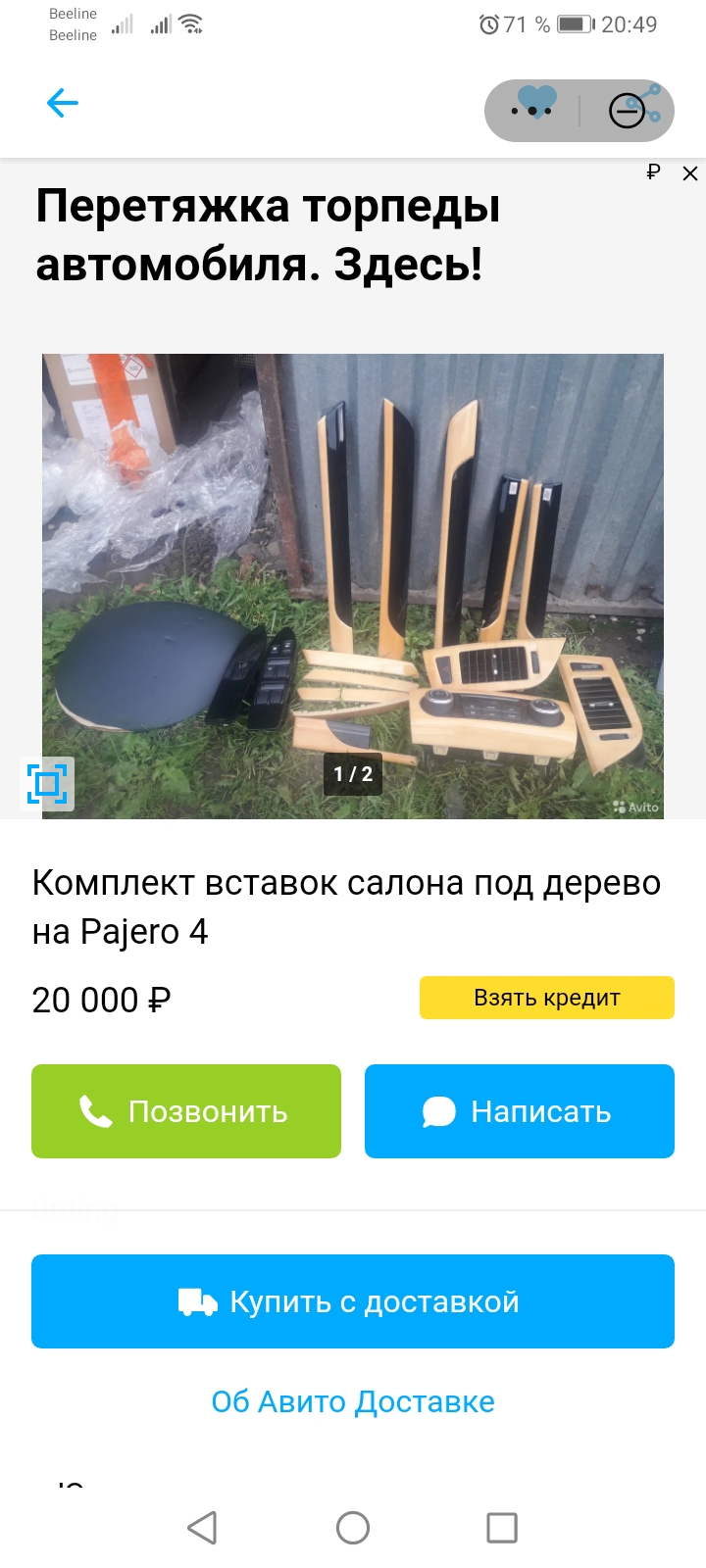Tap the "Взять кредит" button
The image size is (706, 1568).
tap(546, 998)
